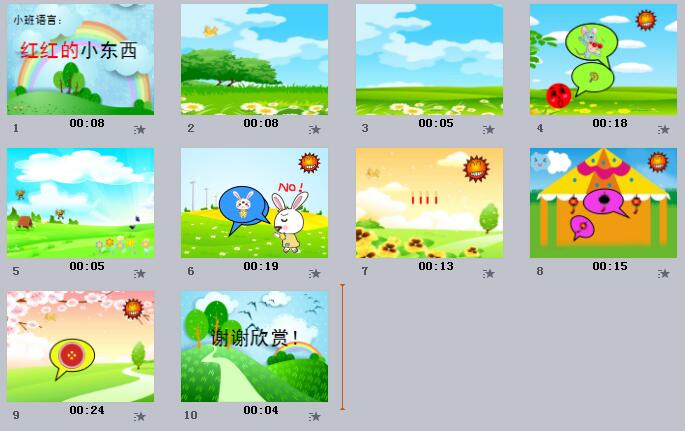Preview animation star under slide 10
This screenshot has height=431, width=685.
315,417
